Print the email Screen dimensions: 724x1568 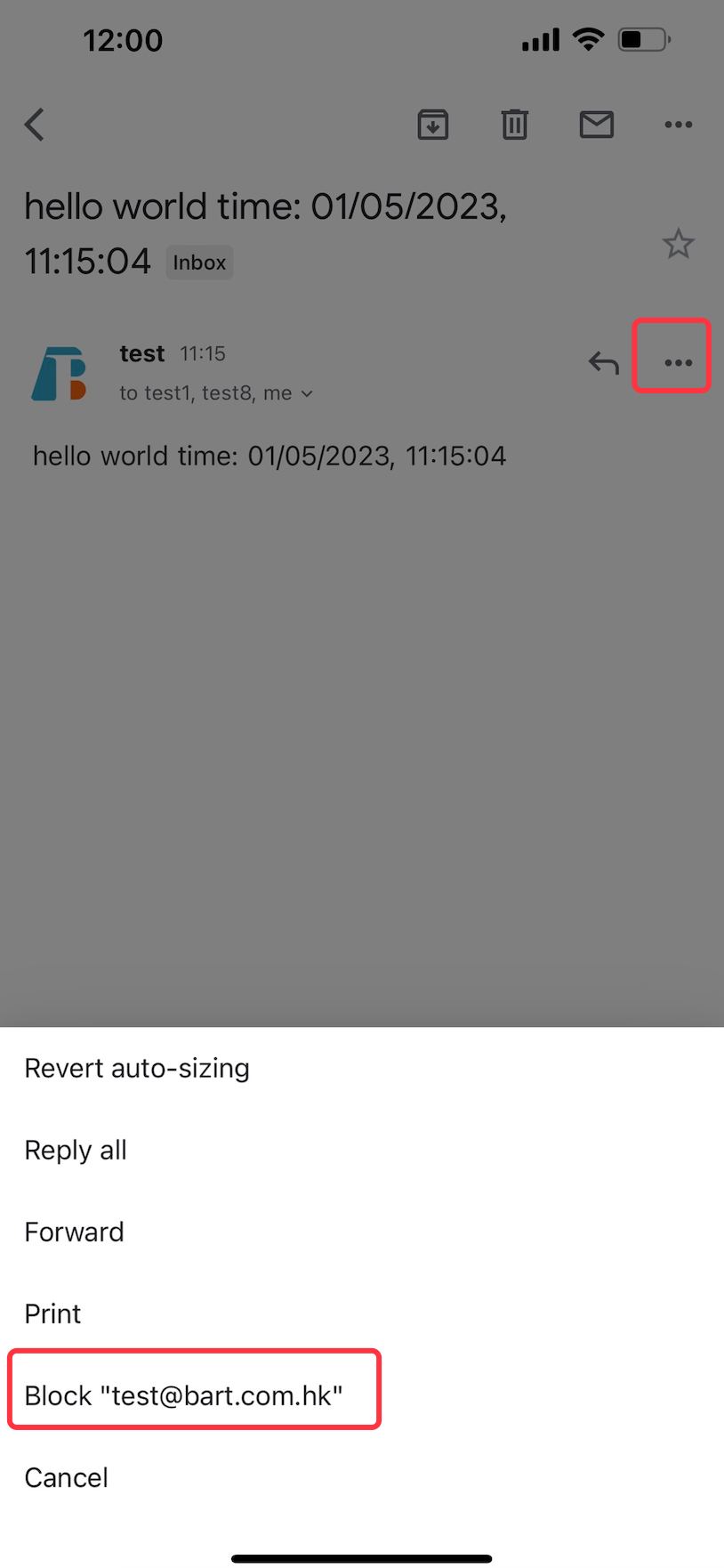pyautogui.click(x=362, y=1313)
